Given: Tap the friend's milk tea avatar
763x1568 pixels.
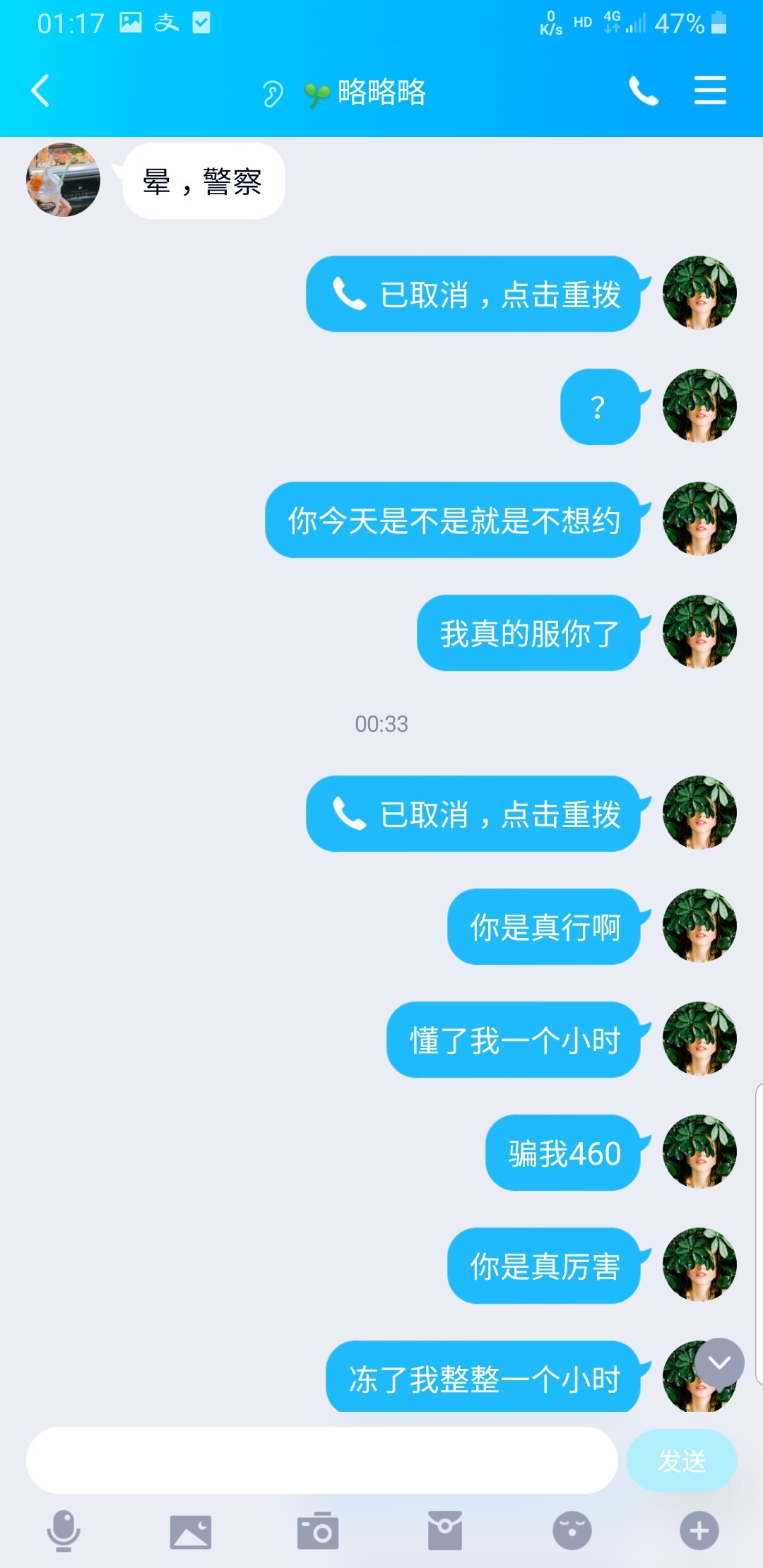Looking at the screenshot, I should click(62, 180).
